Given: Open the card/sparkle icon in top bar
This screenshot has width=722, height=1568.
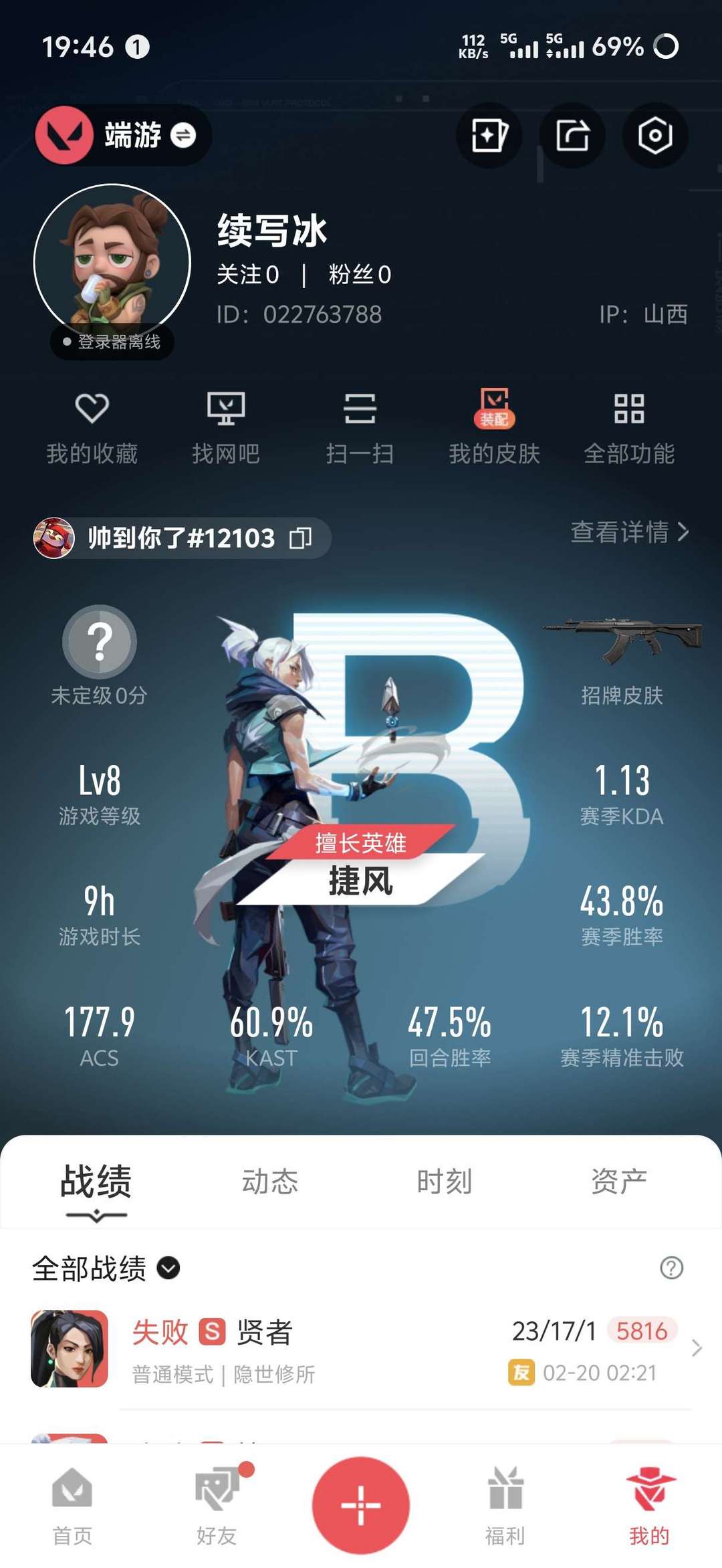Looking at the screenshot, I should tap(489, 136).
